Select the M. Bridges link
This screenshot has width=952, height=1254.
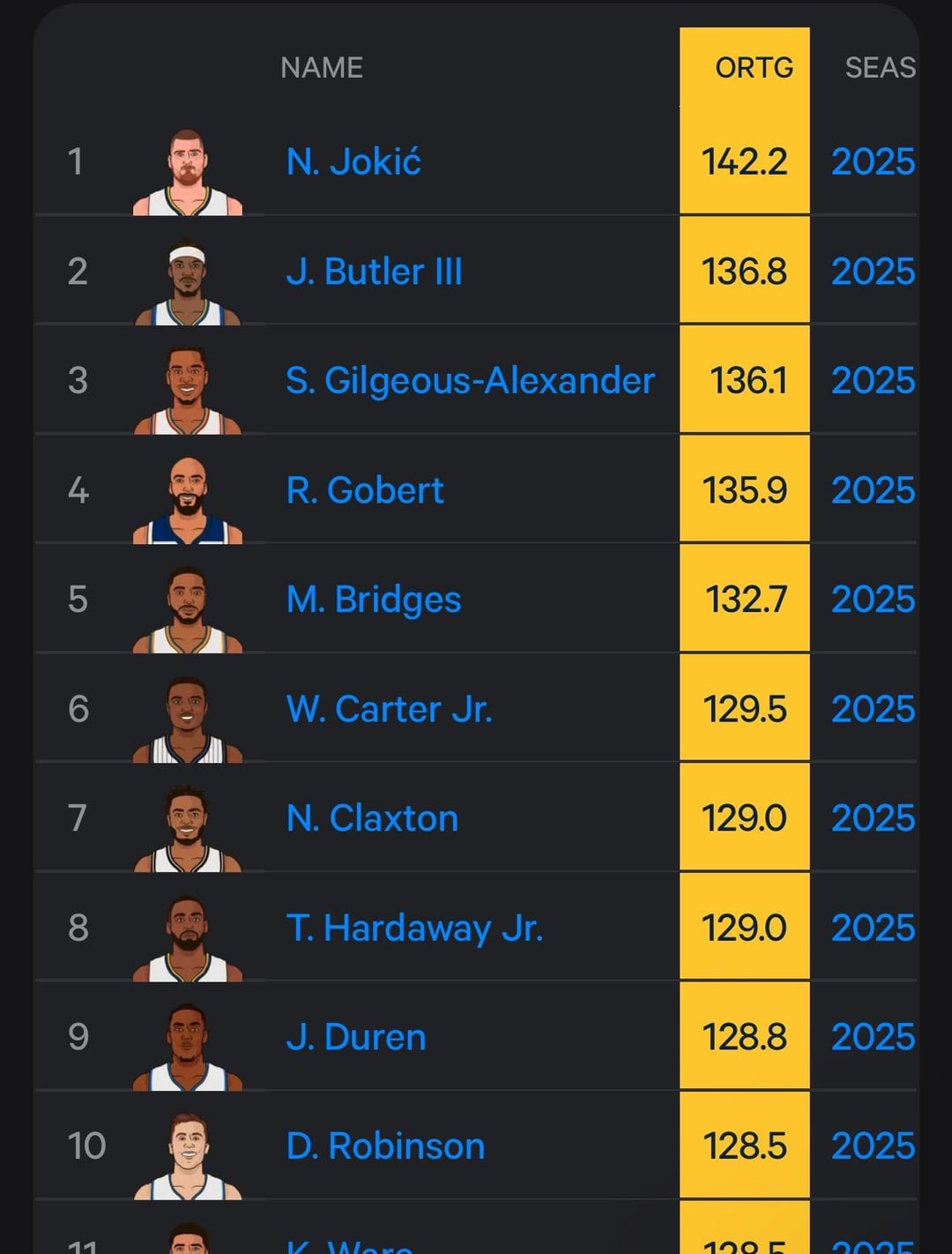coord(374,600)
